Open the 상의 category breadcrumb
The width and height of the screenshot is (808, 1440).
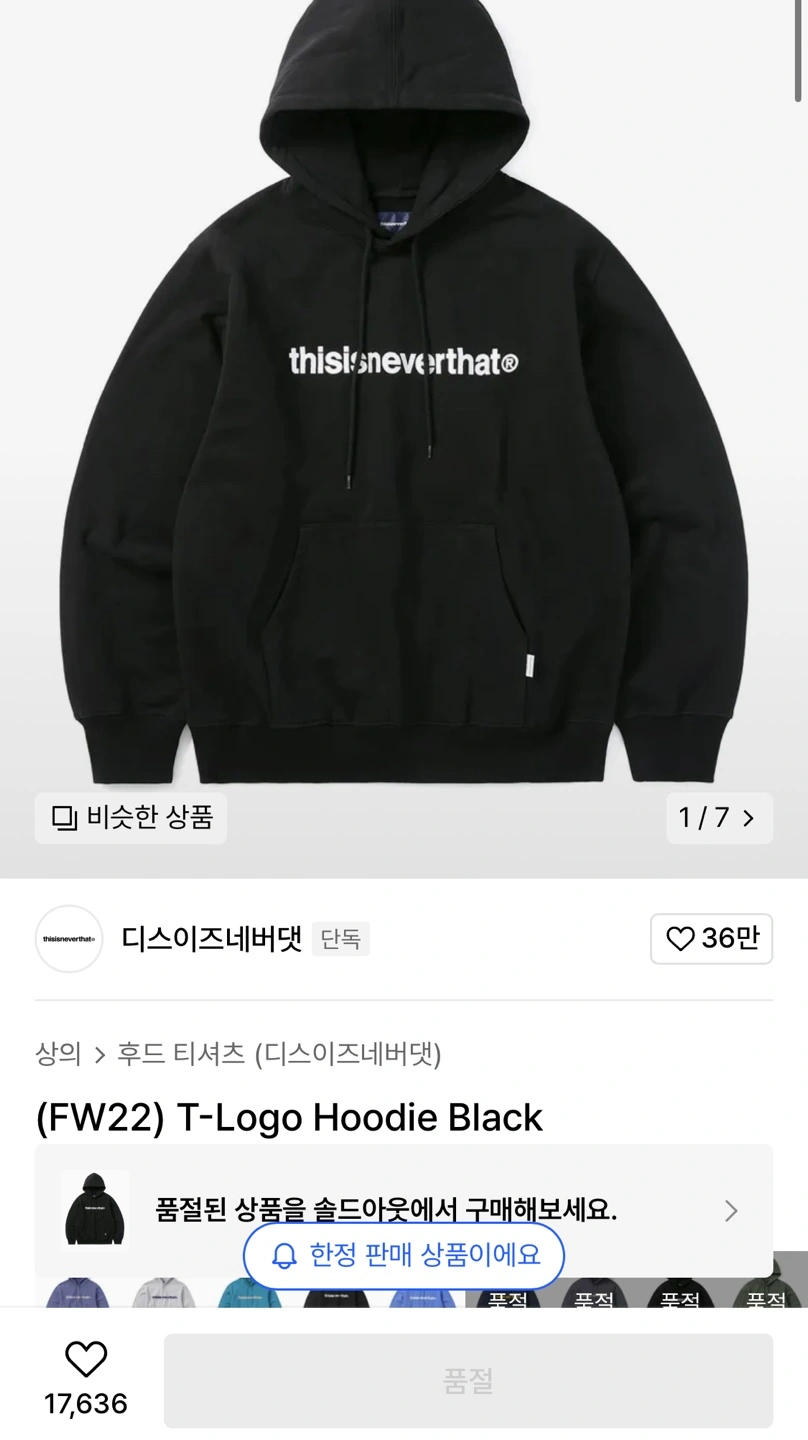tap(58, 1054)
